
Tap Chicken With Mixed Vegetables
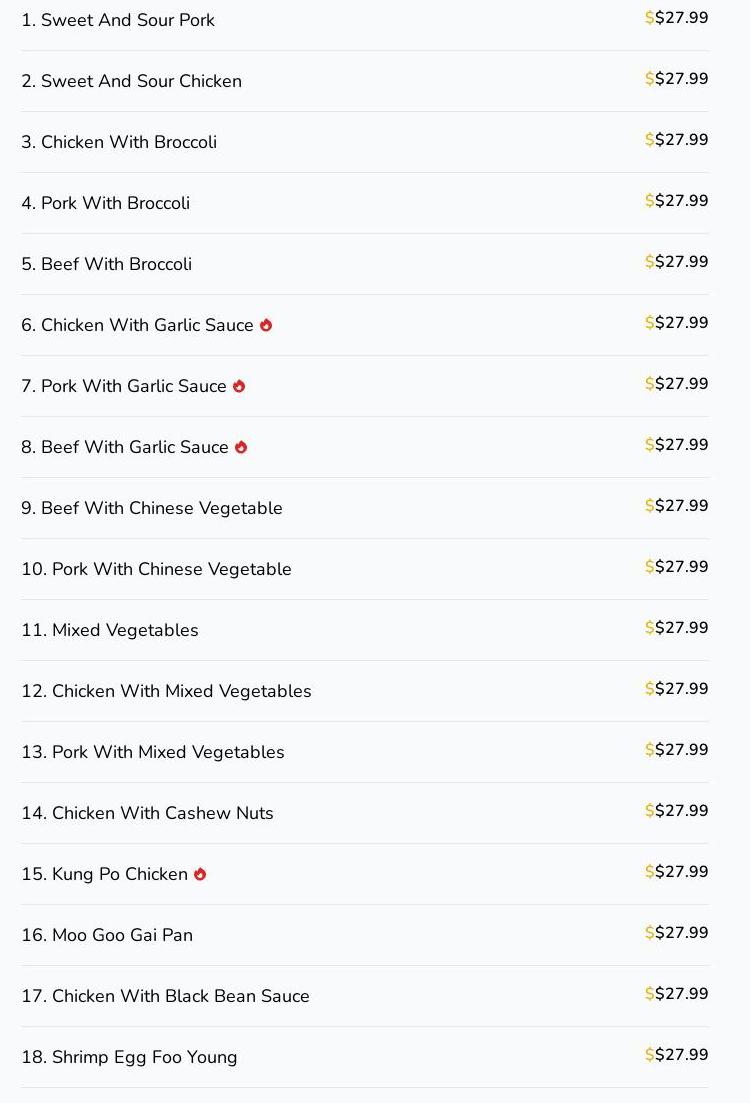(166, 691)
